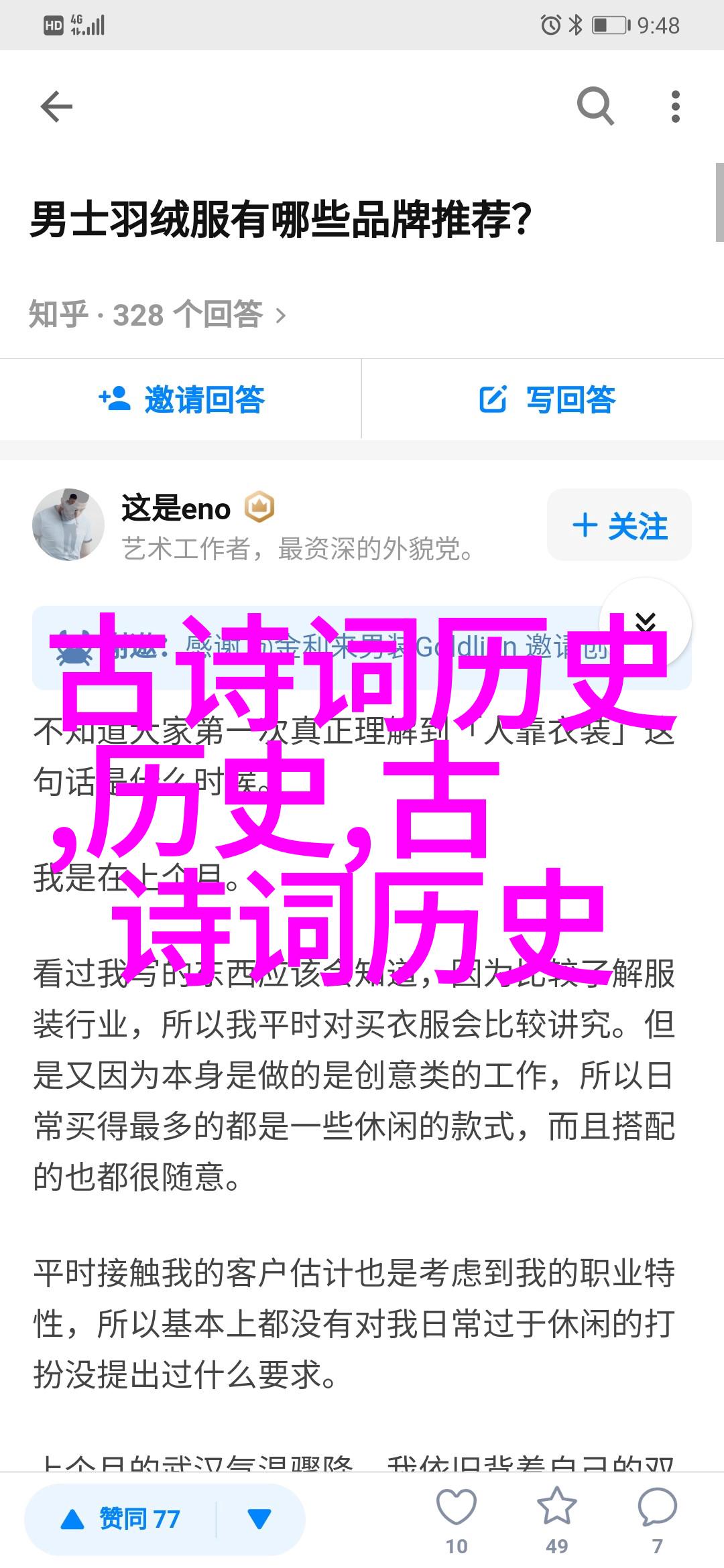Favorite the answer with the star icon

pos(556,1506)
